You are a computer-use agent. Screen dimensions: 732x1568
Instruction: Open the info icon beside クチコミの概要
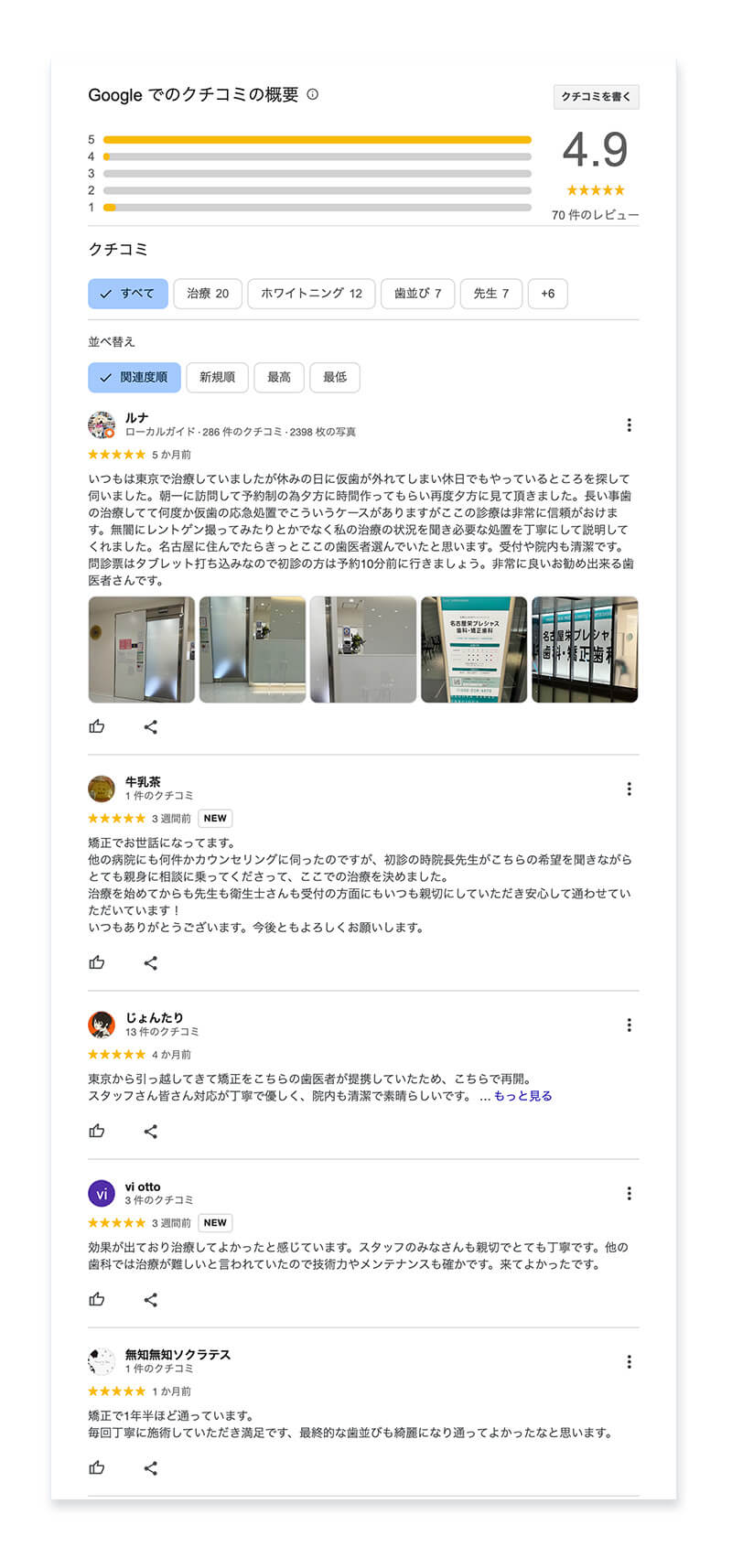click(x=313, y=94)
